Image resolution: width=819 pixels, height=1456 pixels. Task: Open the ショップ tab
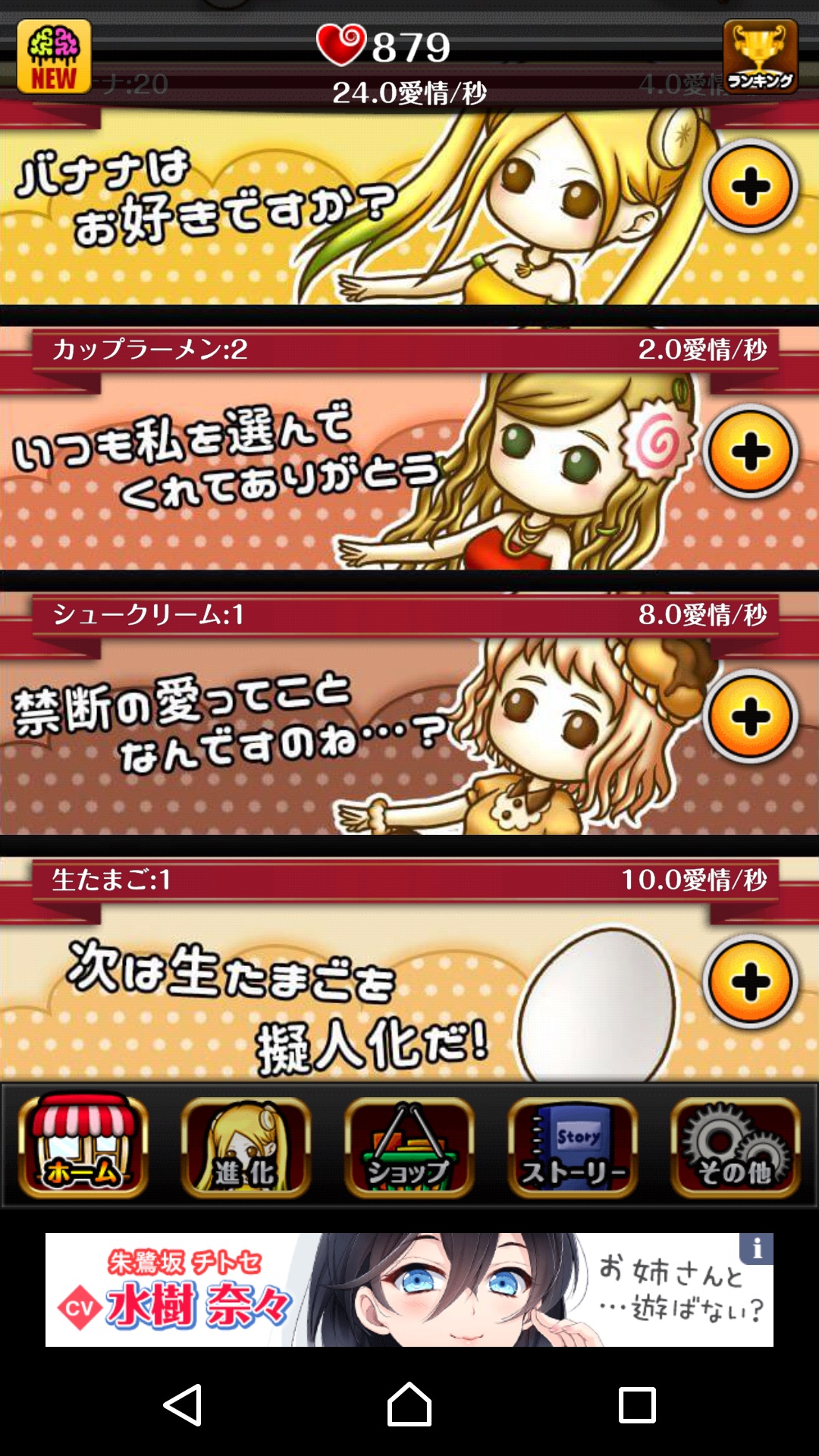coord(409,1147)
